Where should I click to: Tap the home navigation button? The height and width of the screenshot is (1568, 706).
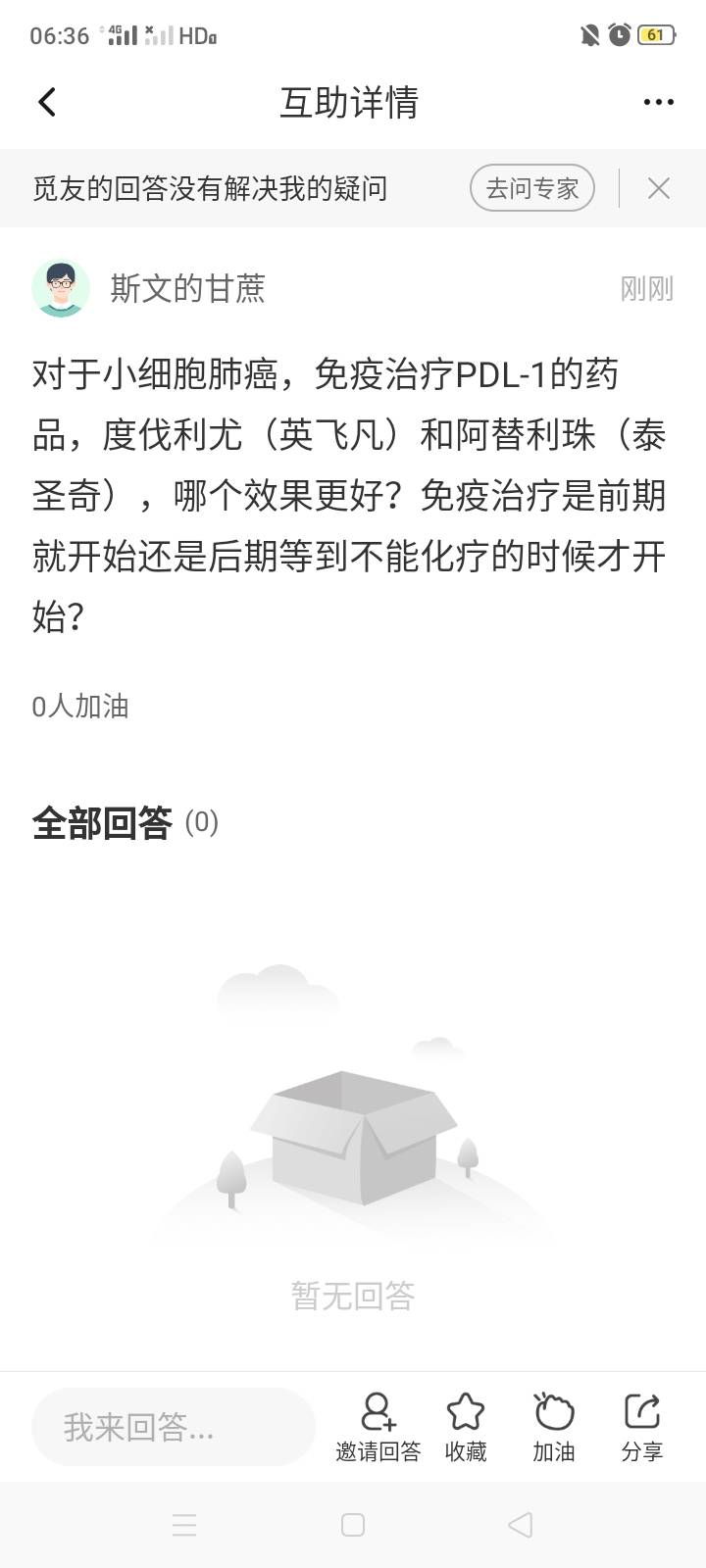[353, 1525]
